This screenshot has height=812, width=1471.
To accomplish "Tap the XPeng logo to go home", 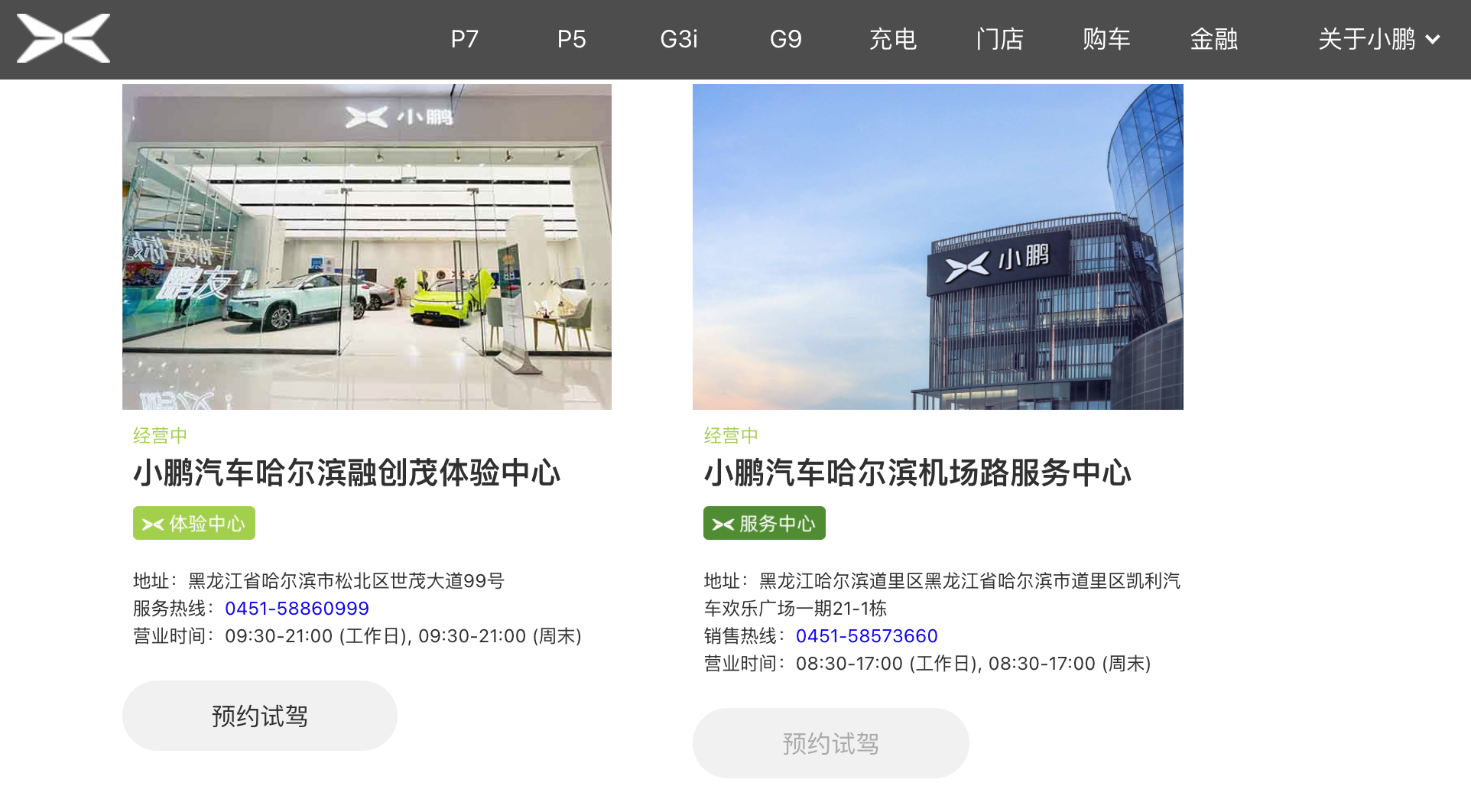I will (63, 38).
